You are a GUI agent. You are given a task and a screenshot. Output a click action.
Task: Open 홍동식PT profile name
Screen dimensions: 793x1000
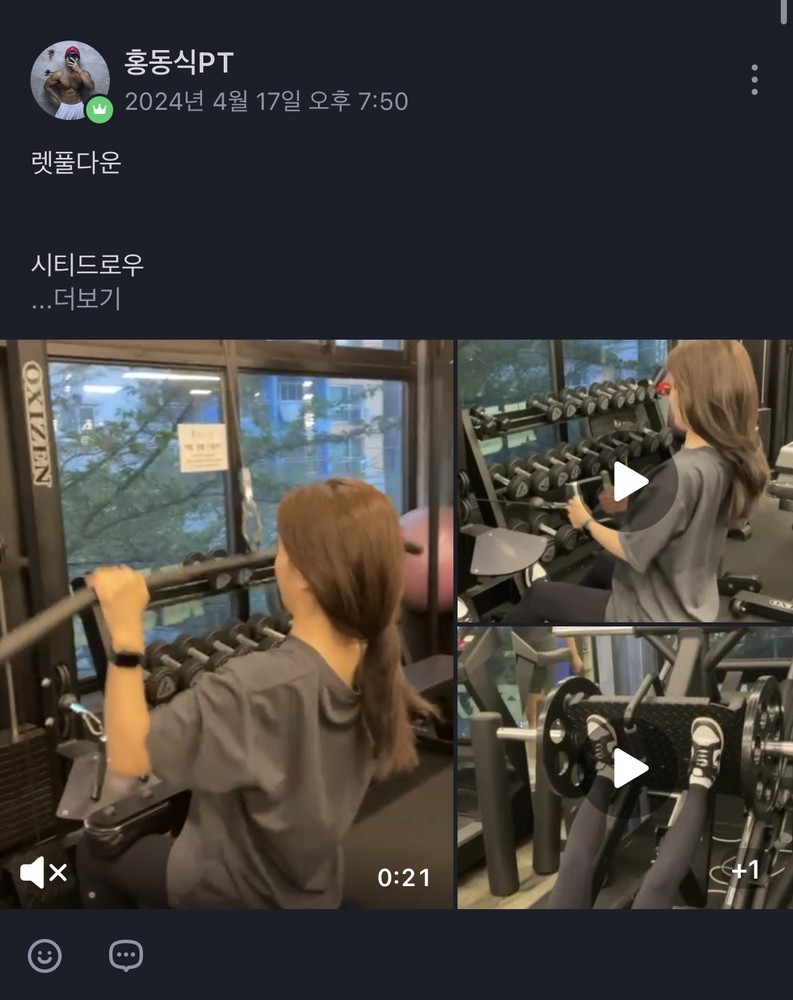click(x=178, y=63)
